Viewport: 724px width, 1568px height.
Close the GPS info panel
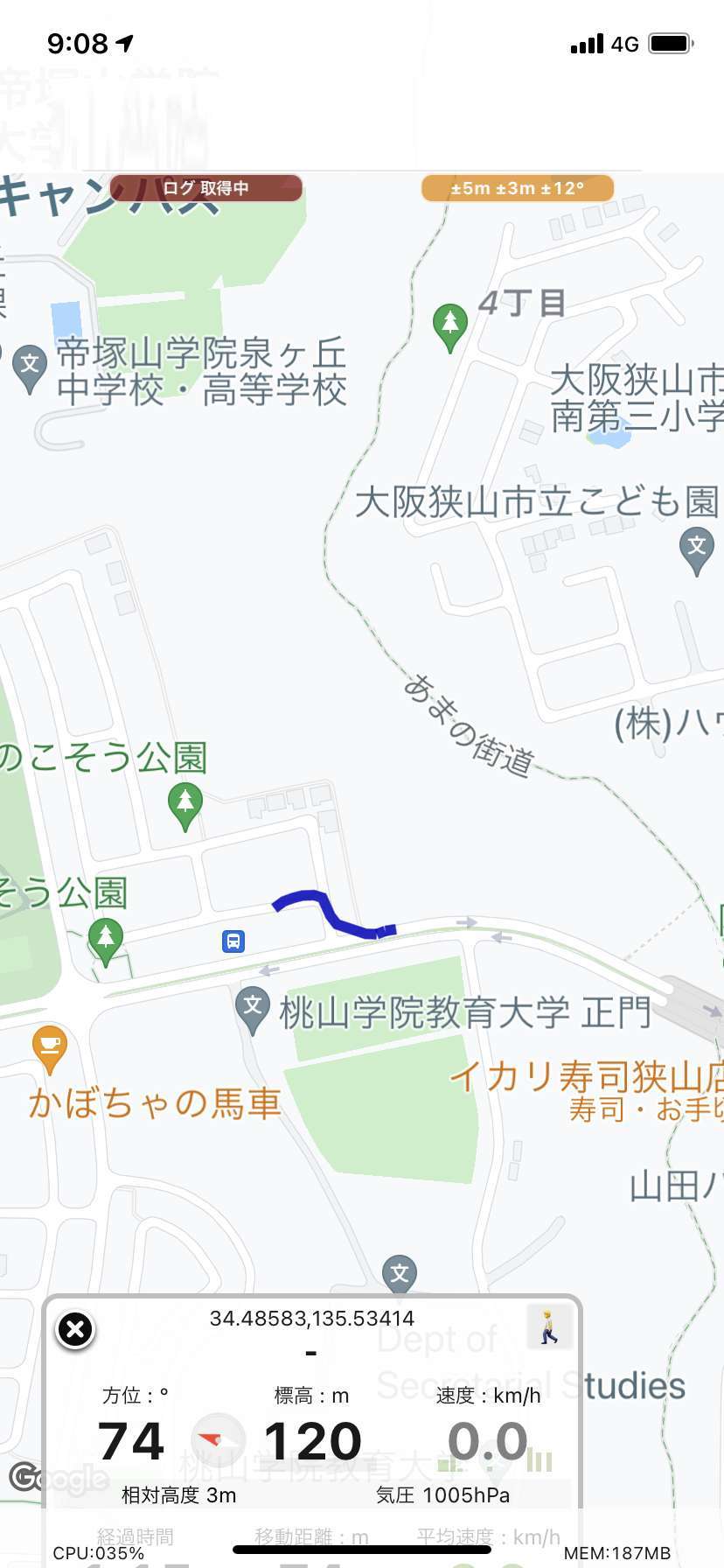pyautogui.click(x=75, y=1330)
